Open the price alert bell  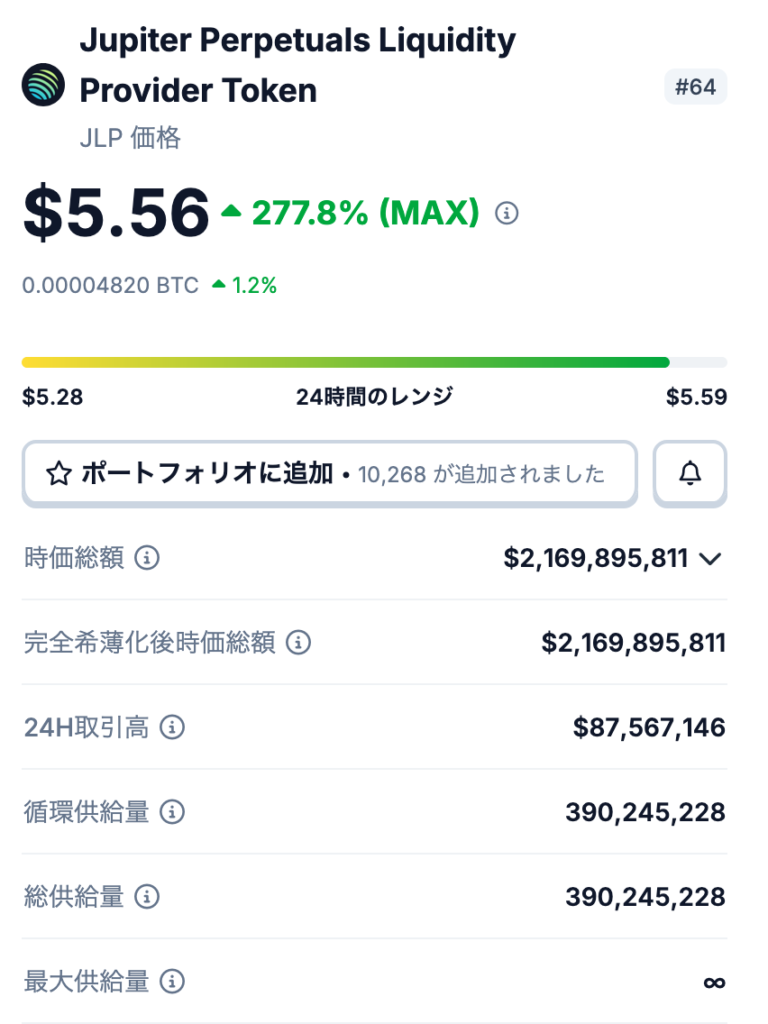(690, 473)
